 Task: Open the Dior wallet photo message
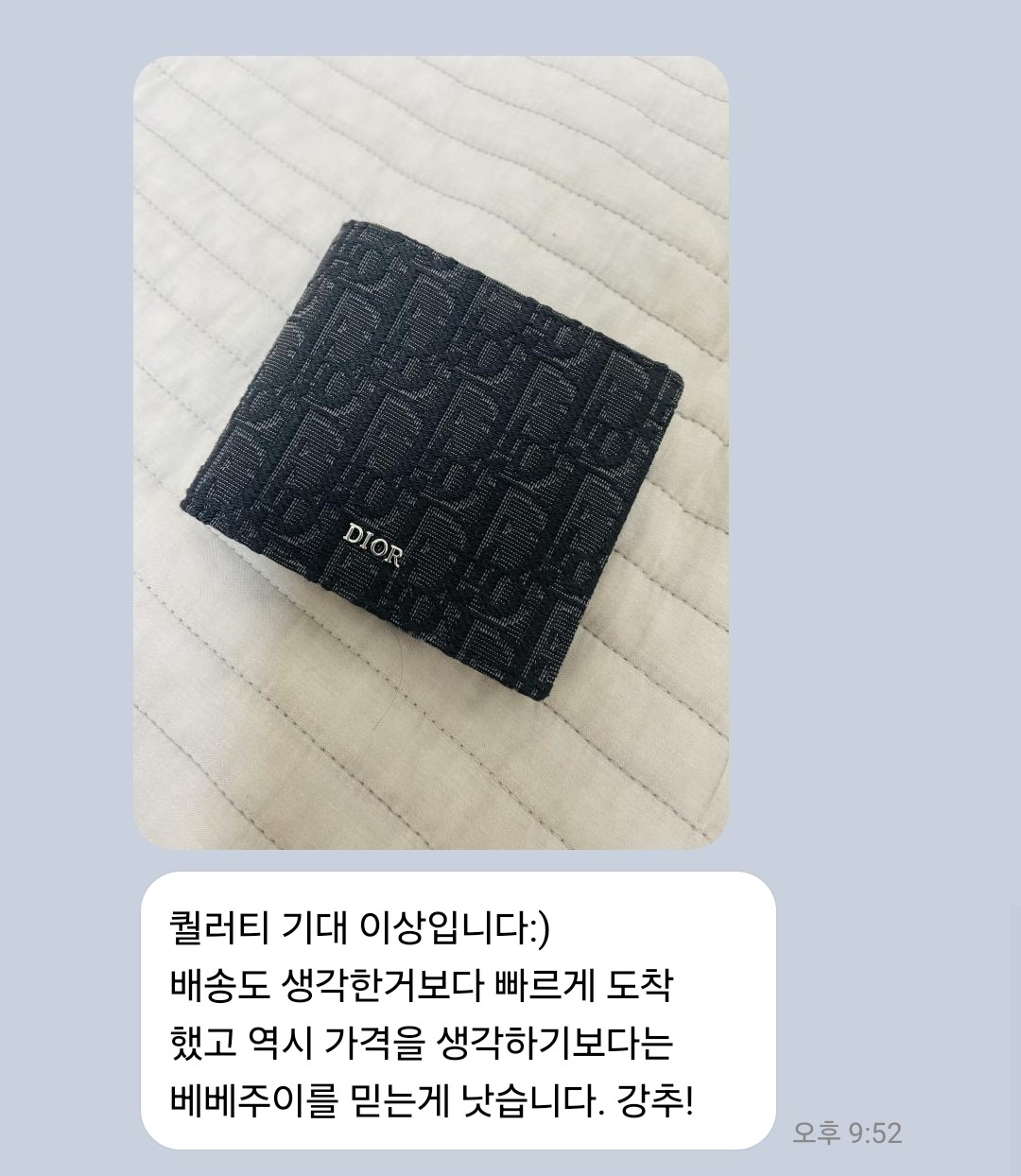pos(430,452)
